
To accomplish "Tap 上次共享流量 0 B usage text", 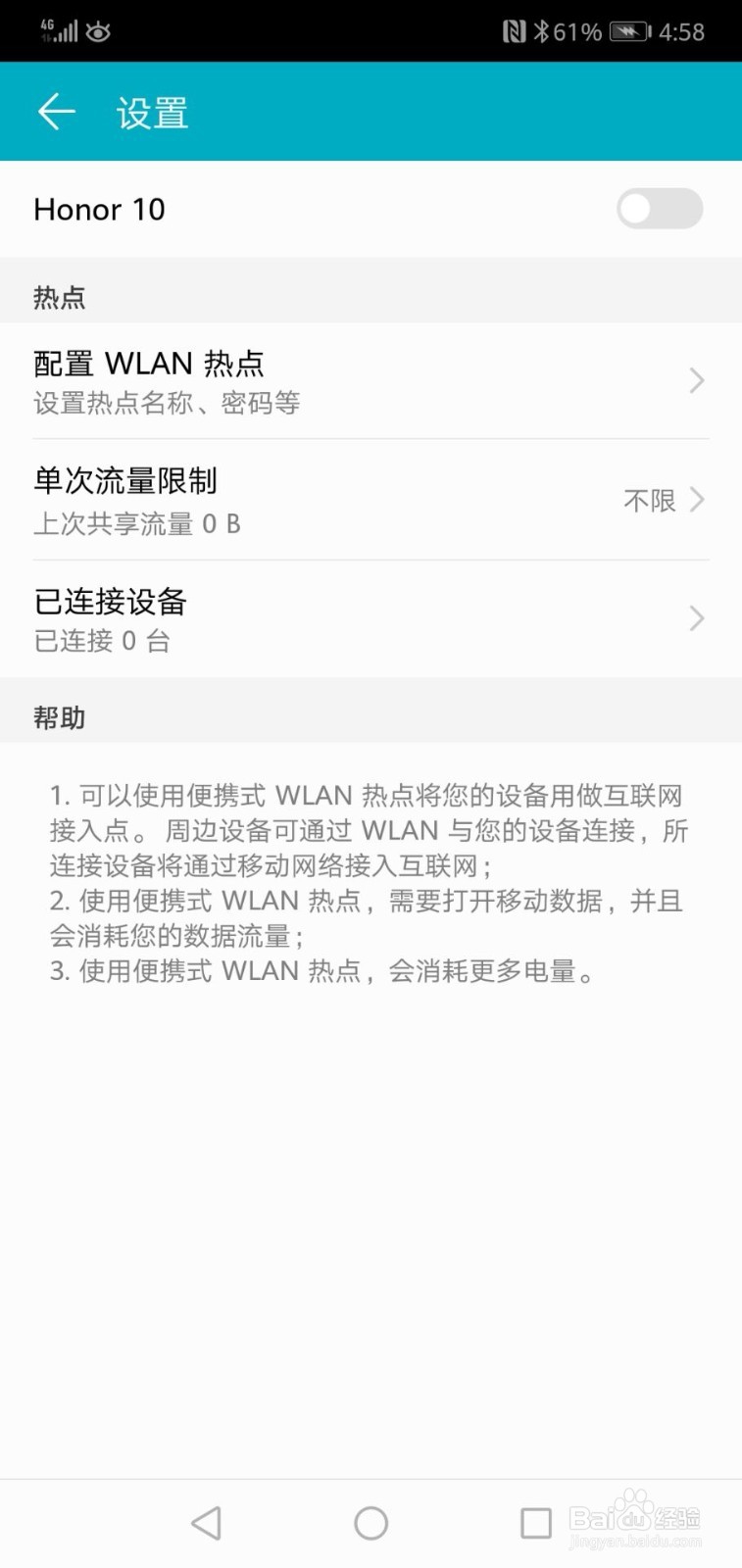I will pos(135,522).
